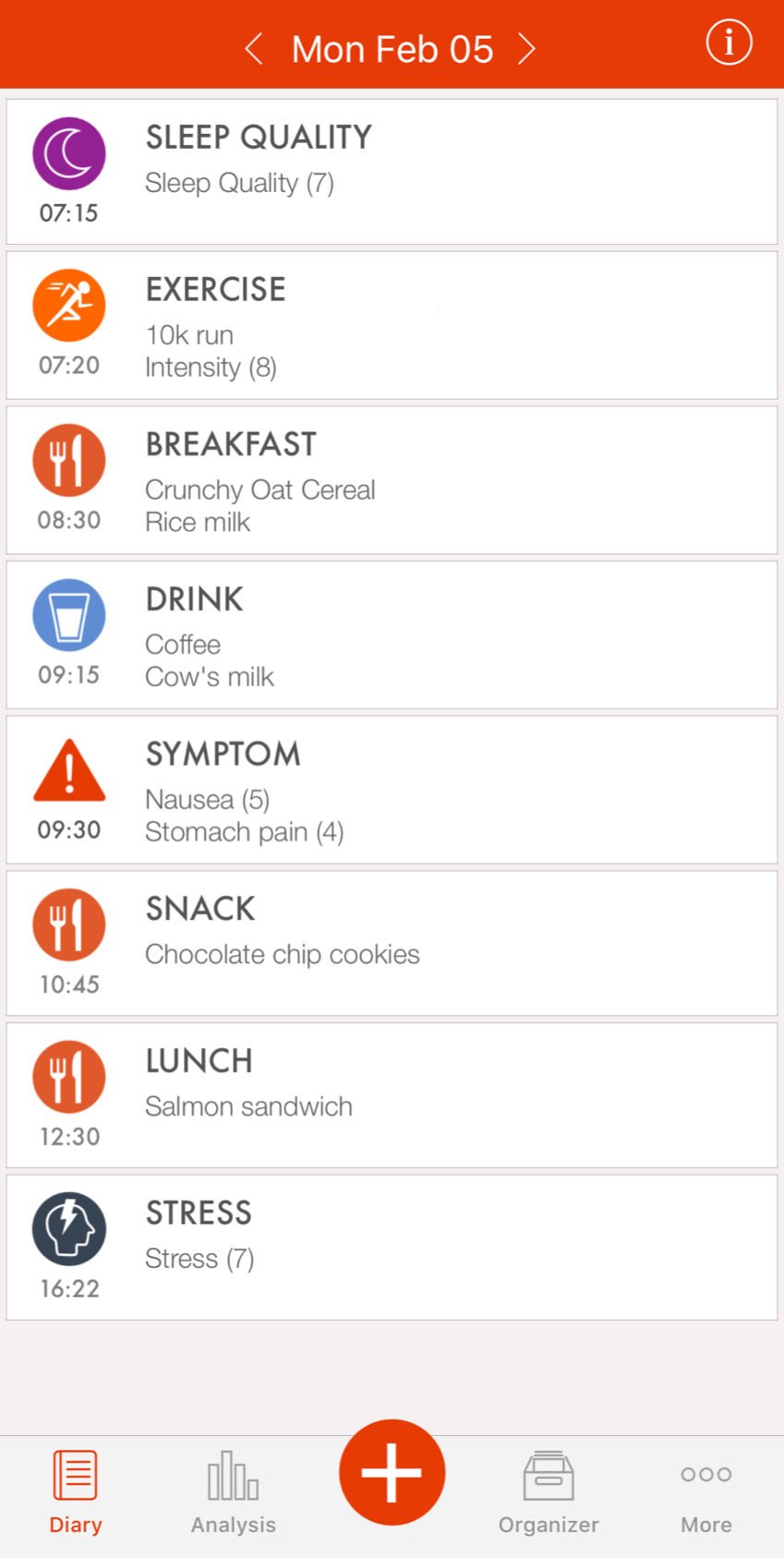
Task: Go to the next day arrow
Action: click(526, 49)
